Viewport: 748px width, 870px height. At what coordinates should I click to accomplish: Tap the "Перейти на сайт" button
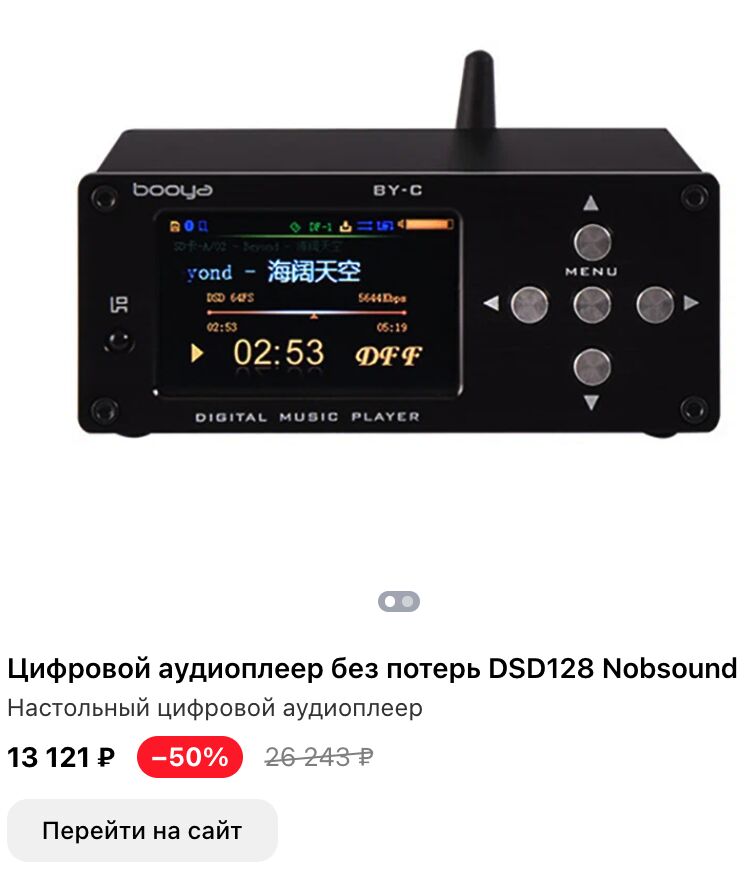click(142, 830)
